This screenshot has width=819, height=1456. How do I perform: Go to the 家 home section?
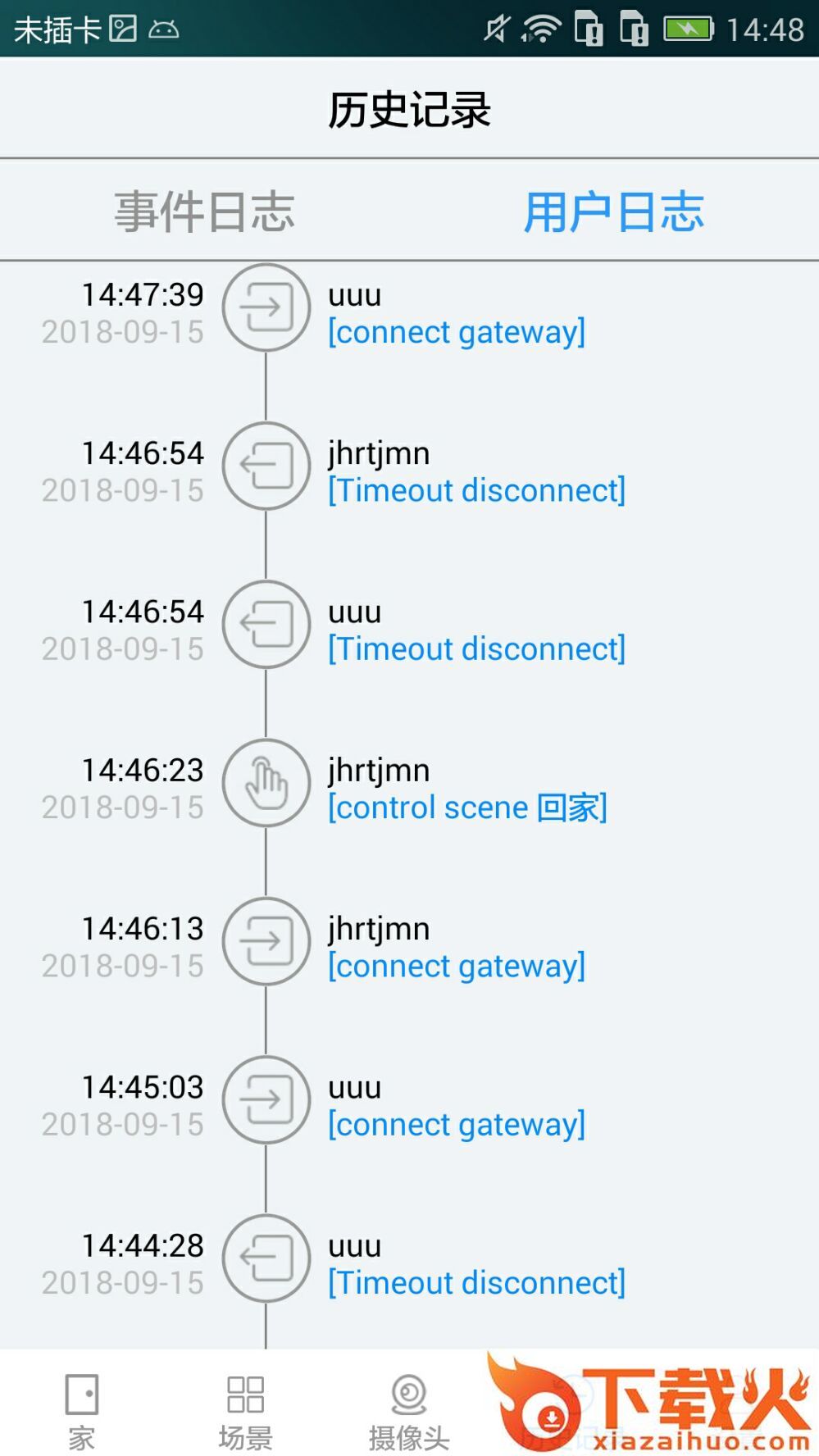point(82,1410)
